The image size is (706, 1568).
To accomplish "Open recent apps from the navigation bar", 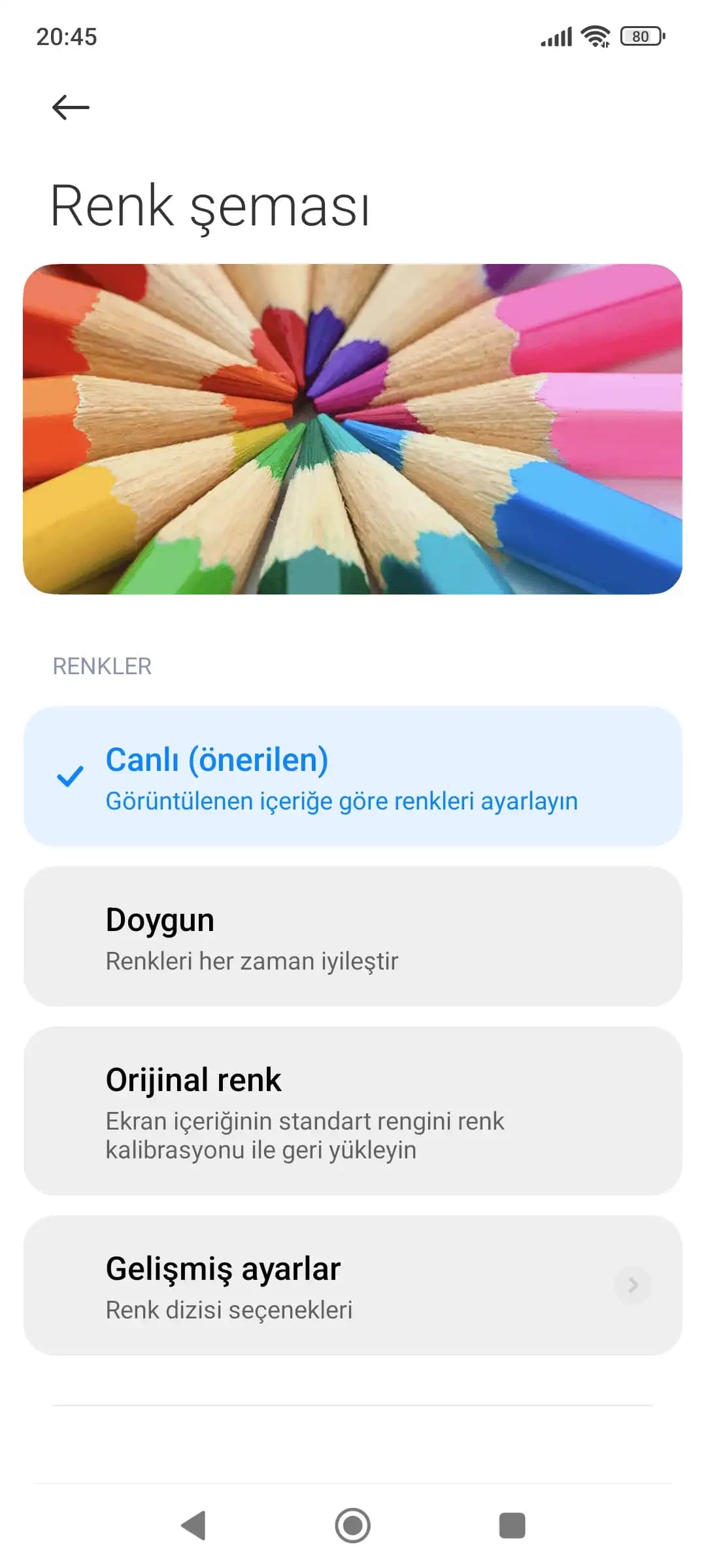I will pos(512,1526).
